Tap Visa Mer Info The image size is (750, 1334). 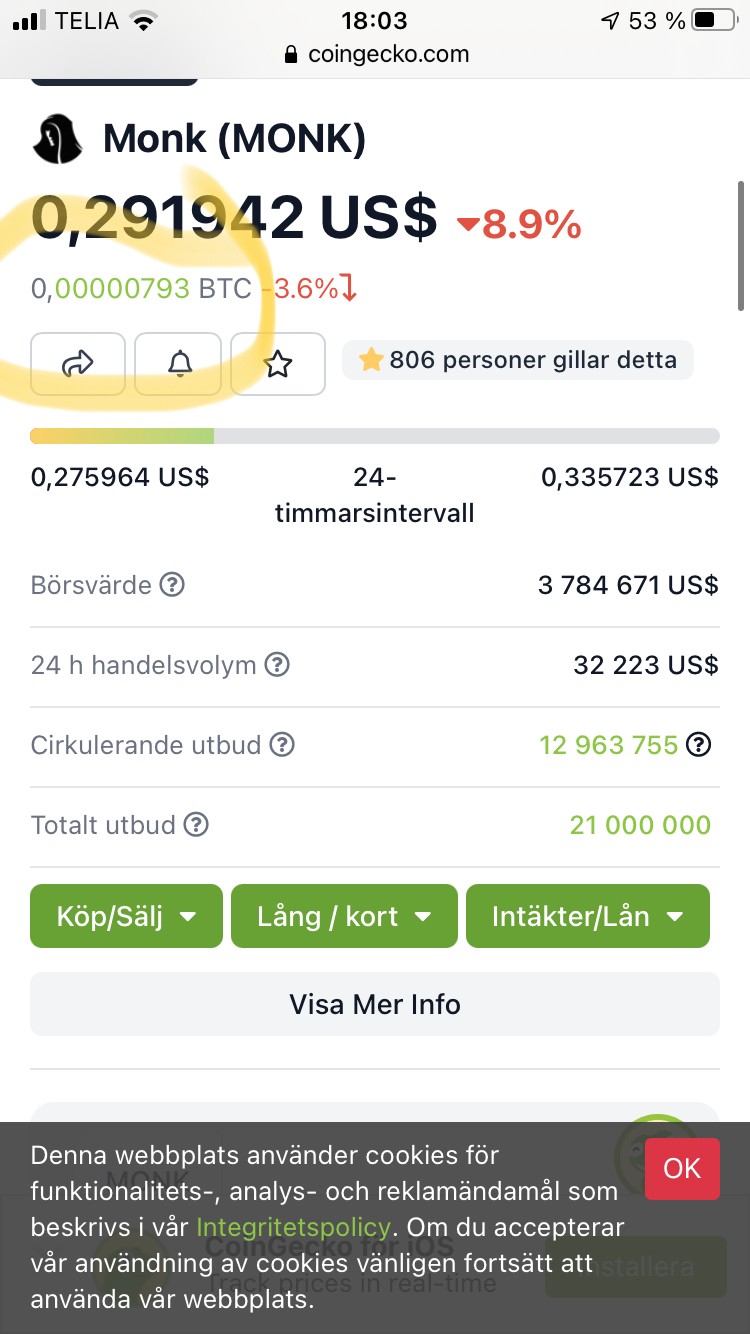pos(375,1004)
